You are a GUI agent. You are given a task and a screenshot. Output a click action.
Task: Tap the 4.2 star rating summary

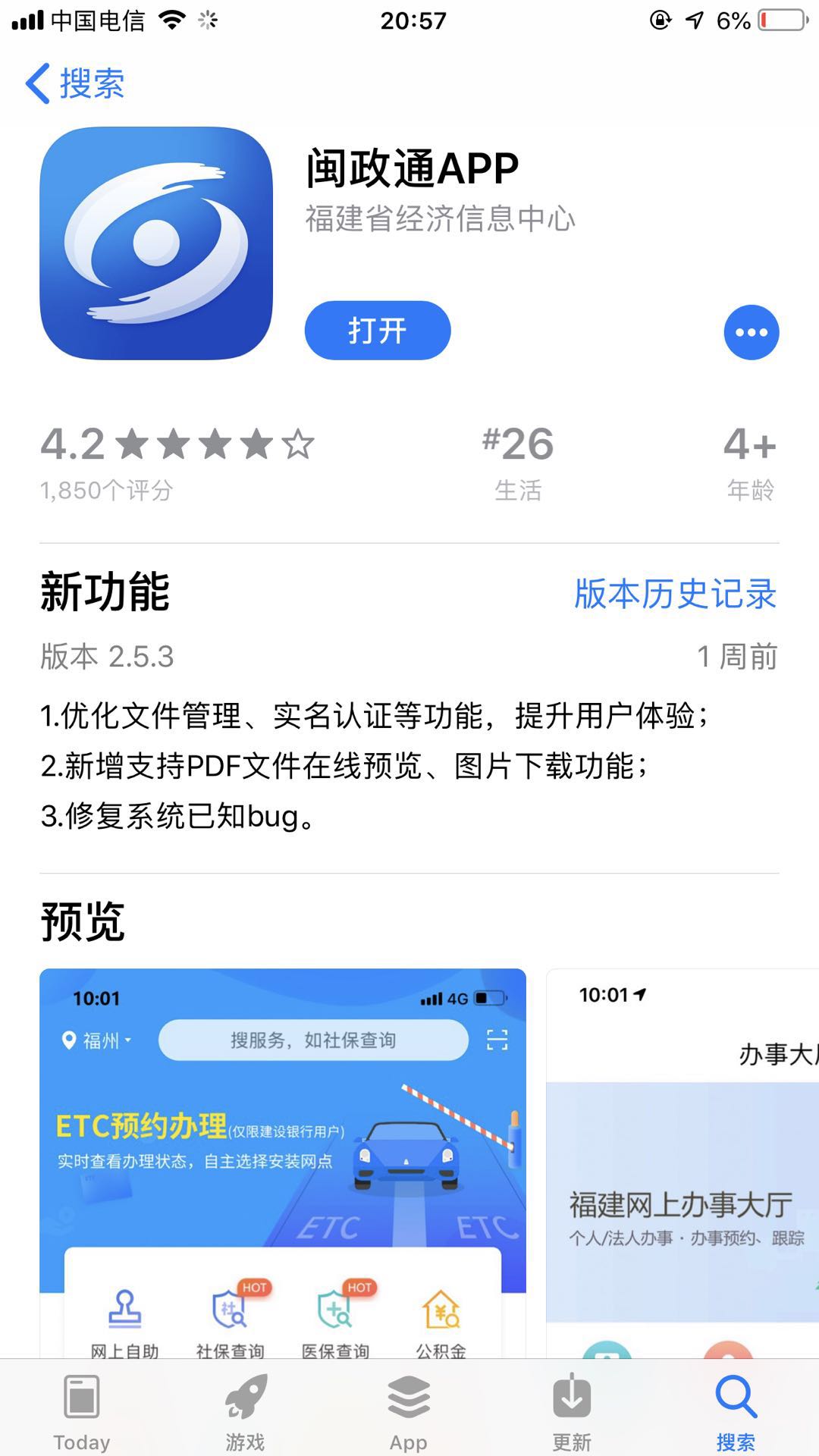click(x=177, y=461)
